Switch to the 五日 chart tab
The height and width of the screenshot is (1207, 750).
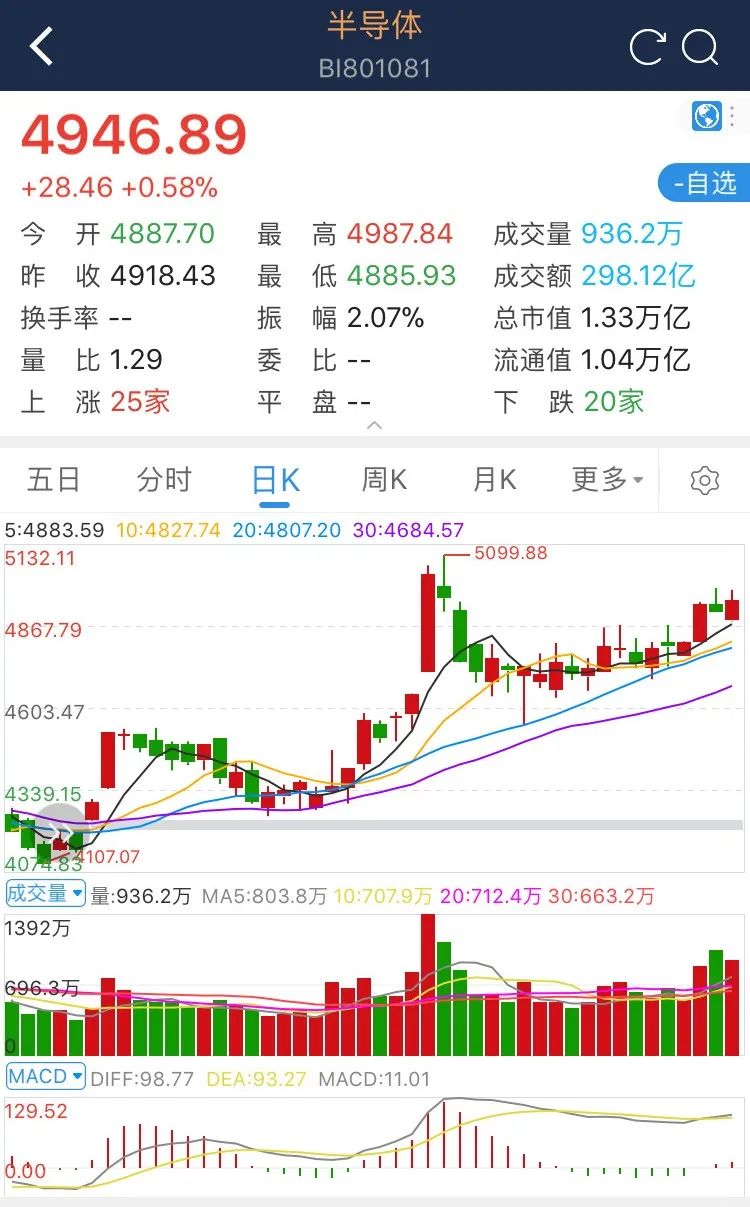click(53, 480)
